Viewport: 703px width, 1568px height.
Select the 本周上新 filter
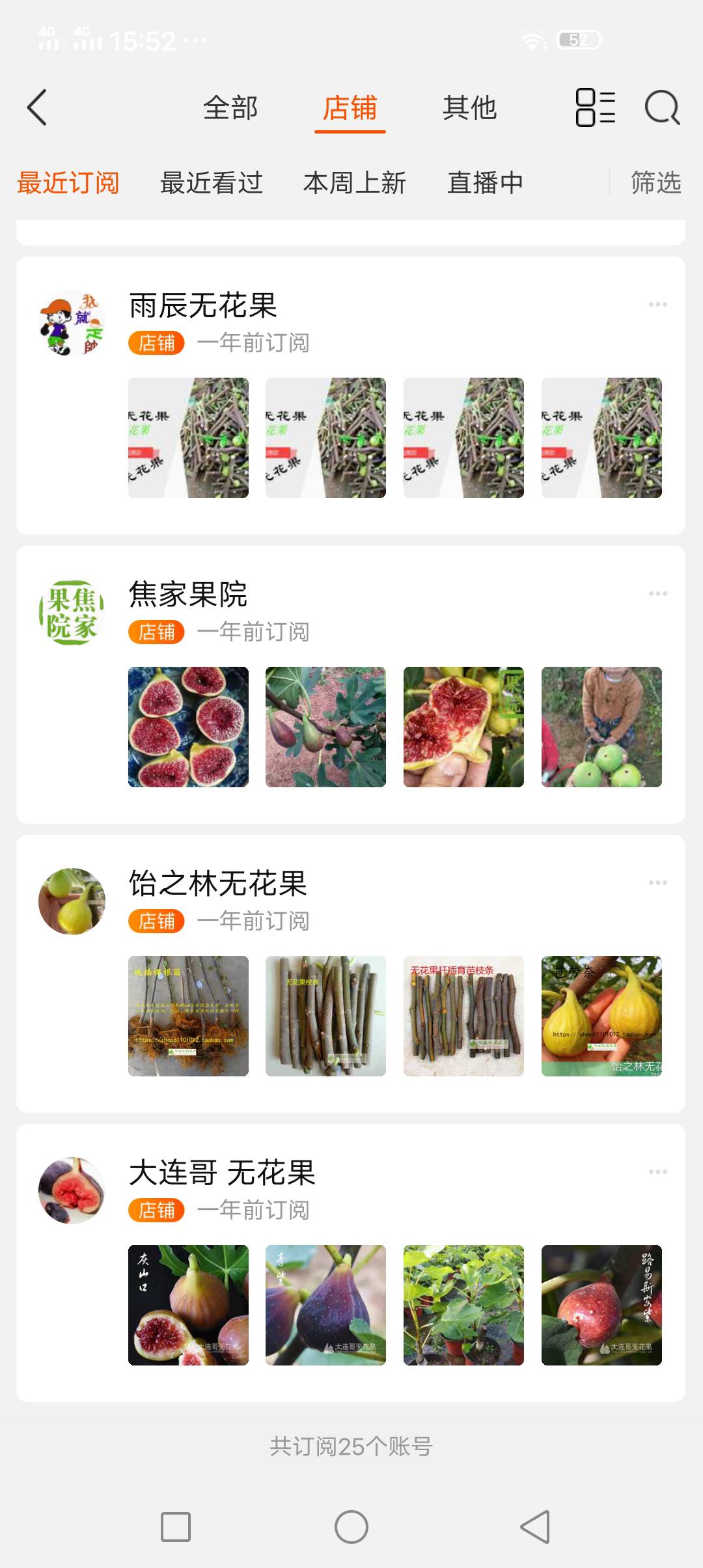pos(354,183)
